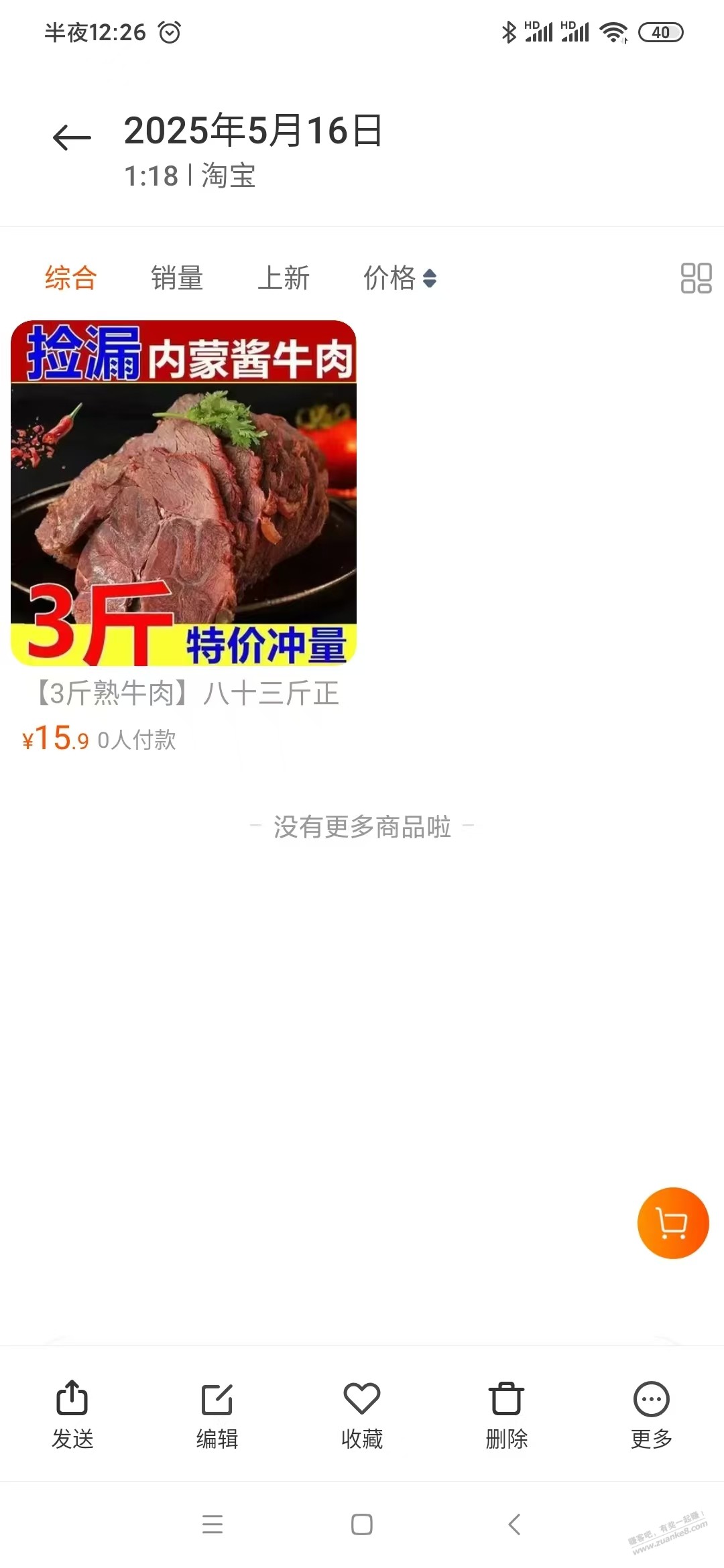Favorite this picture with 收藏
Screen dimensions: 724x1568
362,1415
